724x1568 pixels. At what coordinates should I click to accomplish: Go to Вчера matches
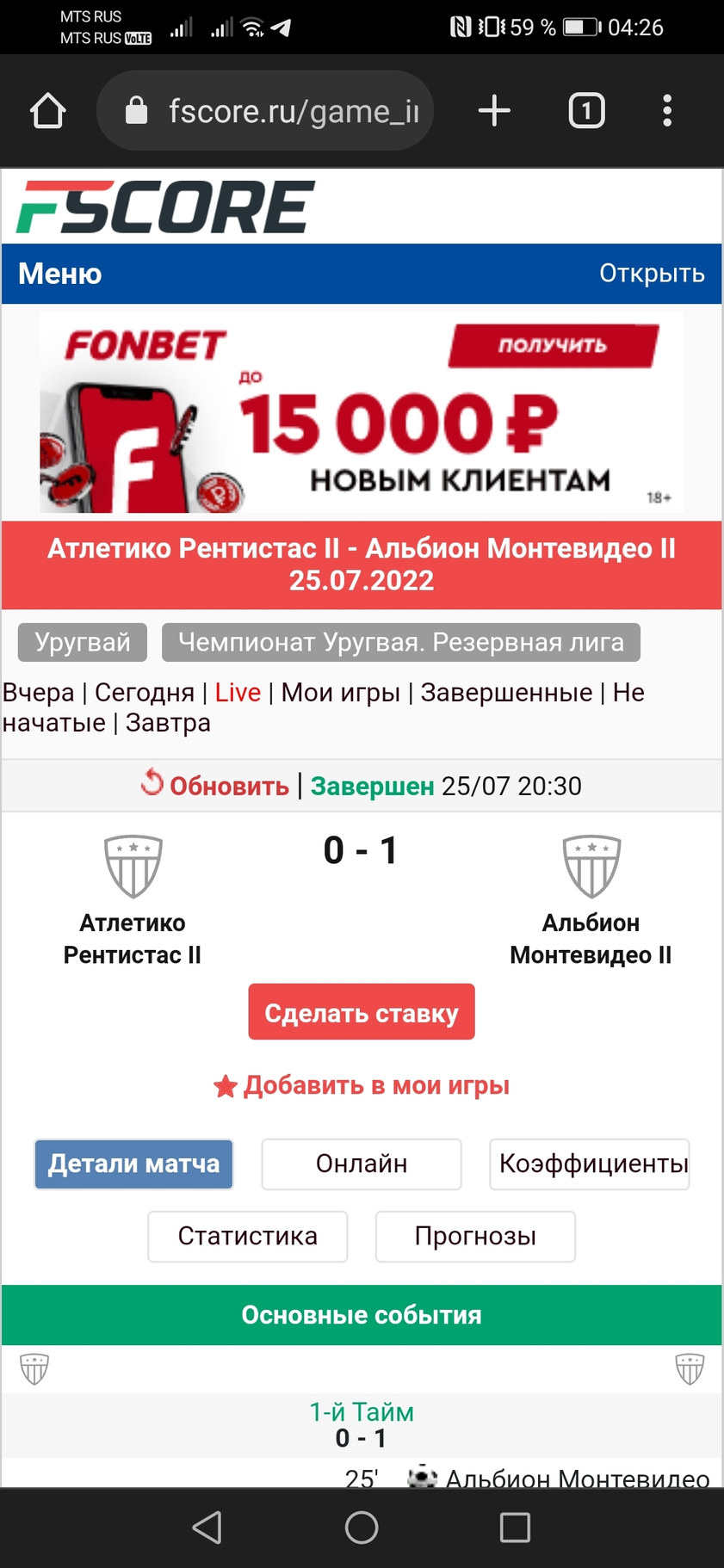click(x=39, y=693)
